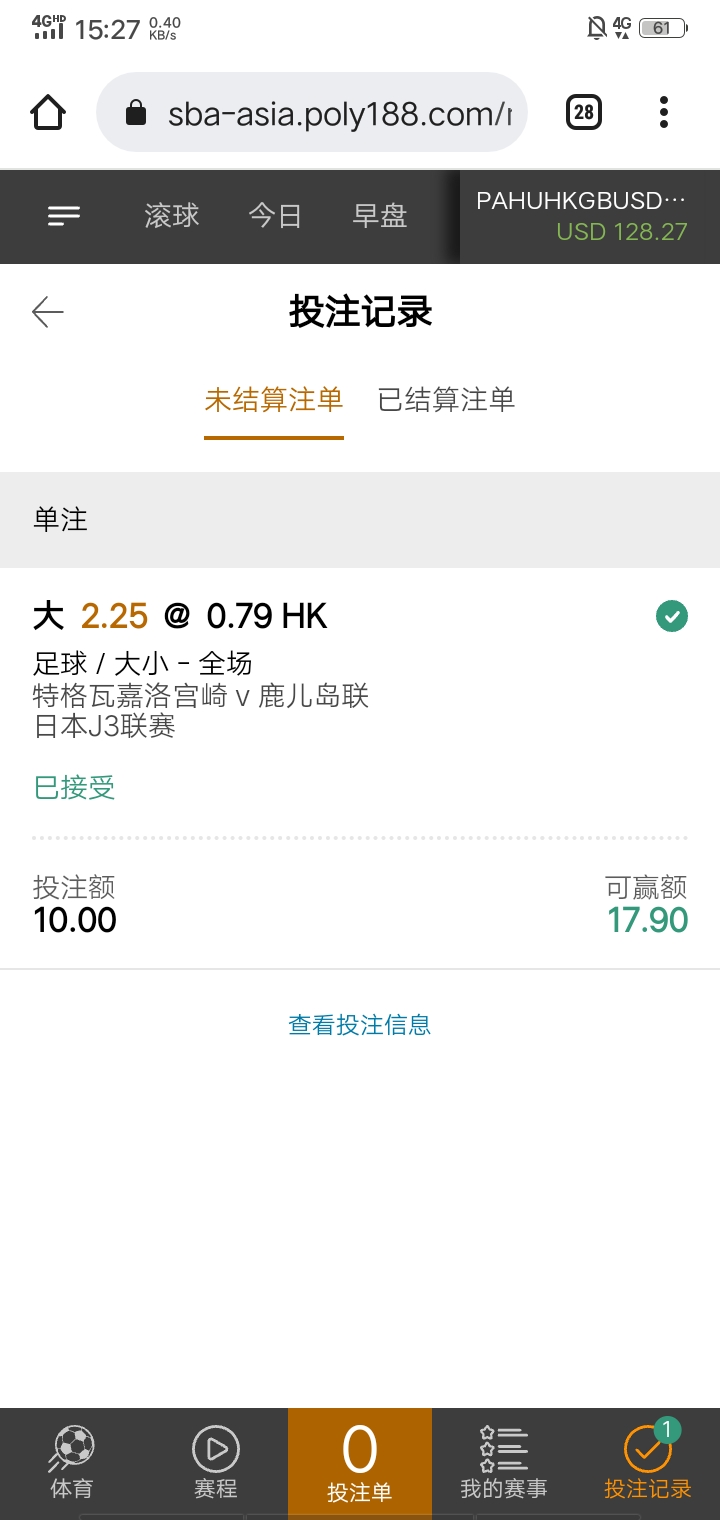
Task: Switch to 早盘 early market tab
Action: 380,216
